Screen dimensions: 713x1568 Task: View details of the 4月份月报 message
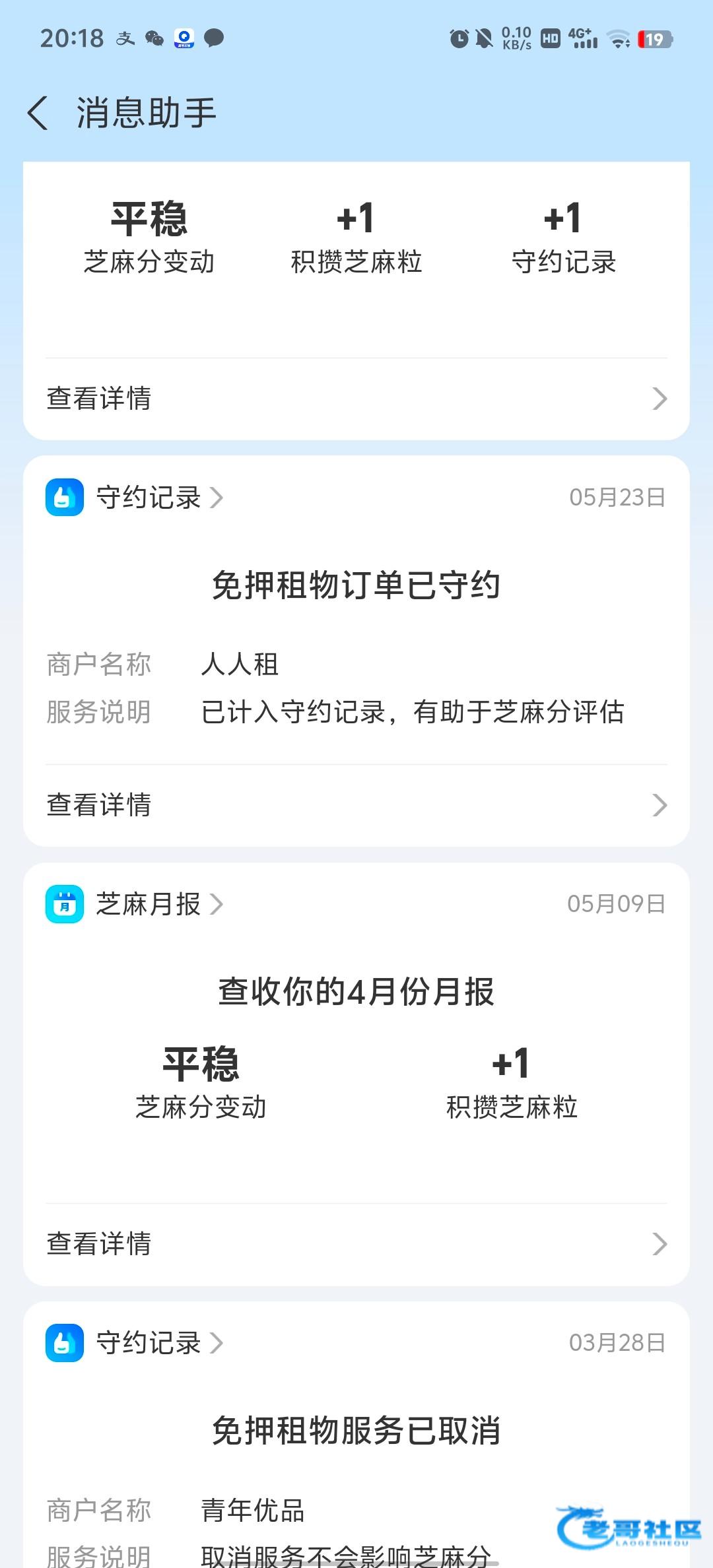click(x=356, y=1244)
